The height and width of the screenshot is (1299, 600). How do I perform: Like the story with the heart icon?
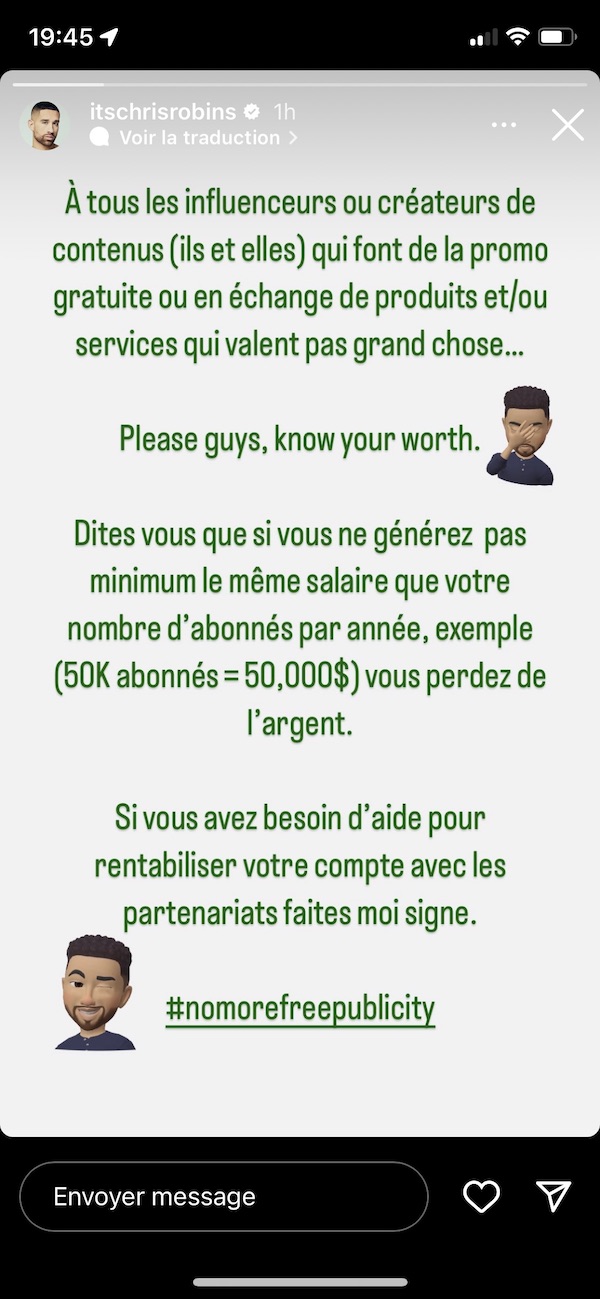click(x=481, y=1196)
